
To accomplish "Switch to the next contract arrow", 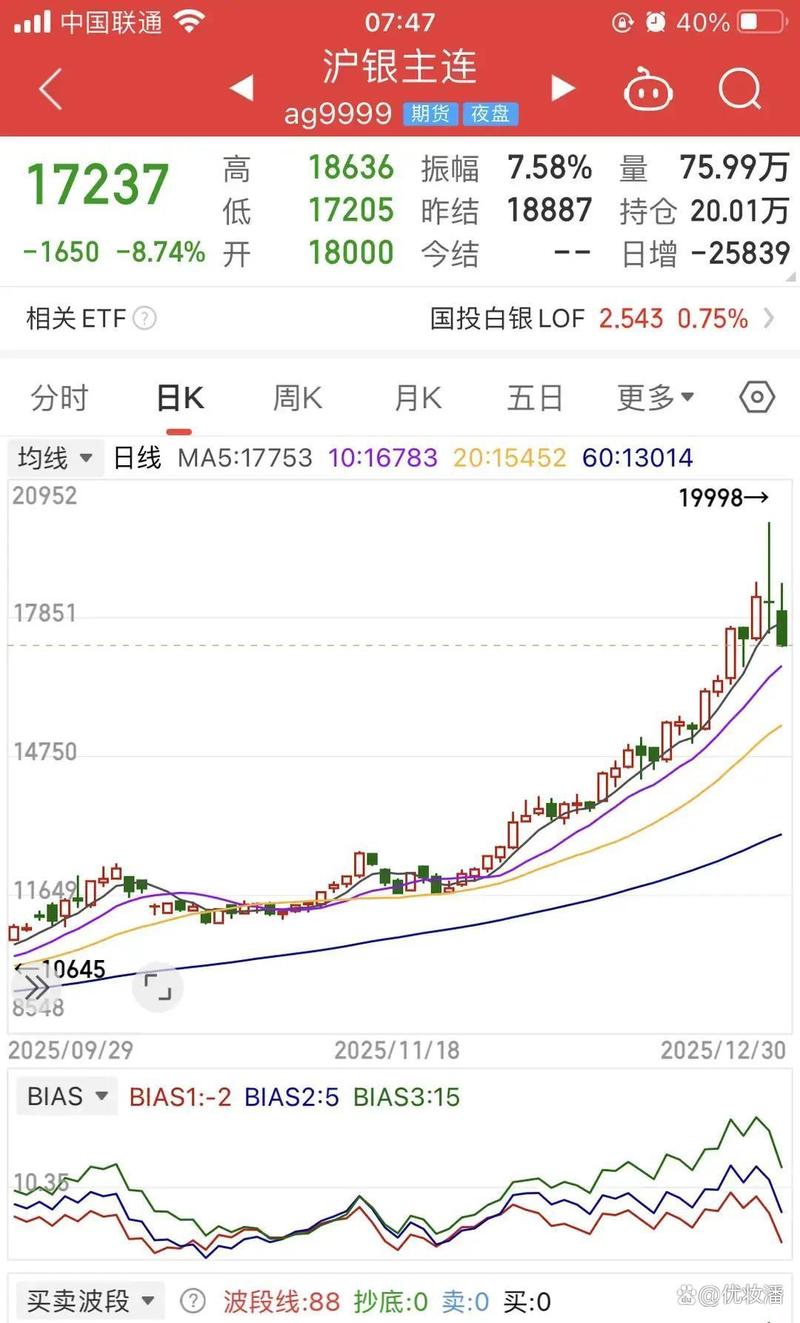I will [x=563, y=89].
